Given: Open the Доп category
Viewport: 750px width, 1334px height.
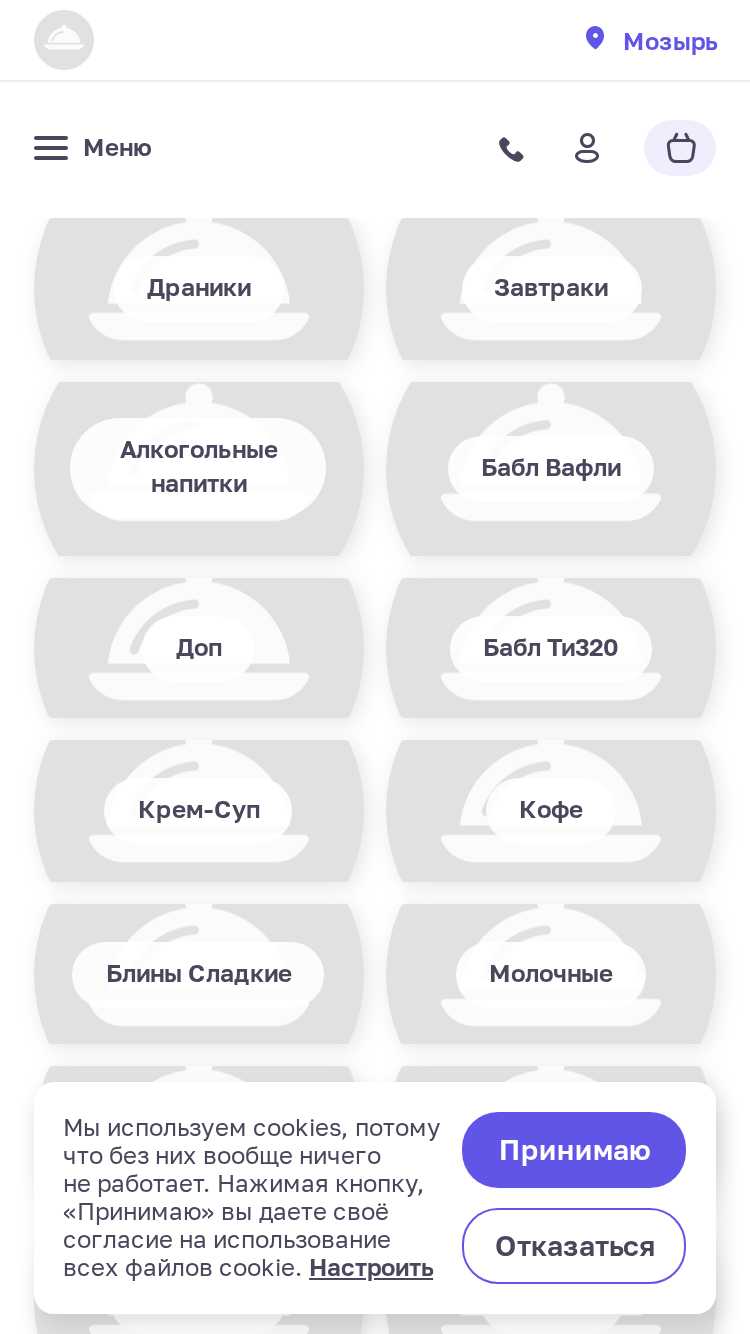Looking at the screenshot, I should point(199,648).
